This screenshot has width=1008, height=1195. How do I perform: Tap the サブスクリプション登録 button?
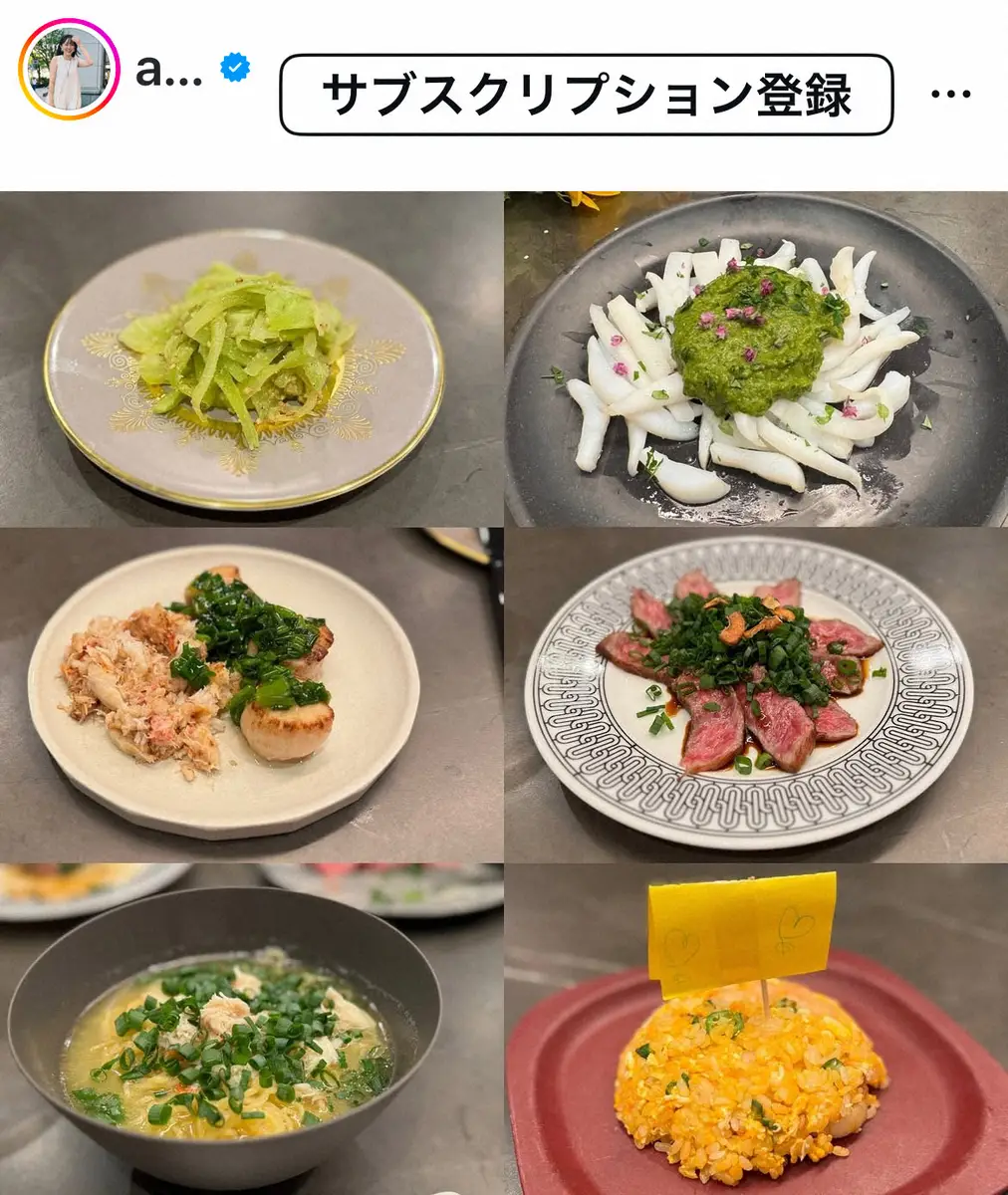586,96
